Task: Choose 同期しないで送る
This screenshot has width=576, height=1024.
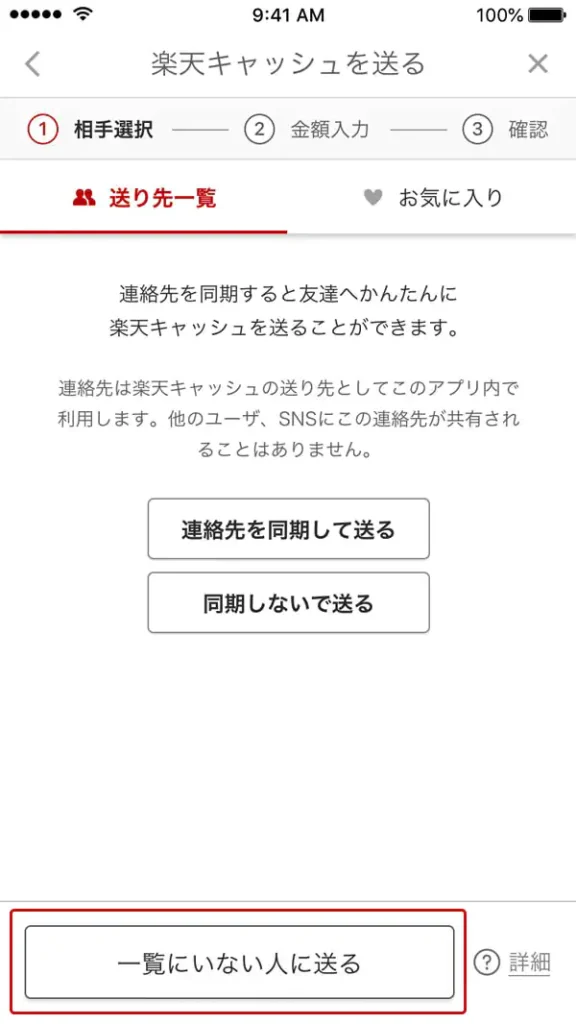Action: (289, 603)
